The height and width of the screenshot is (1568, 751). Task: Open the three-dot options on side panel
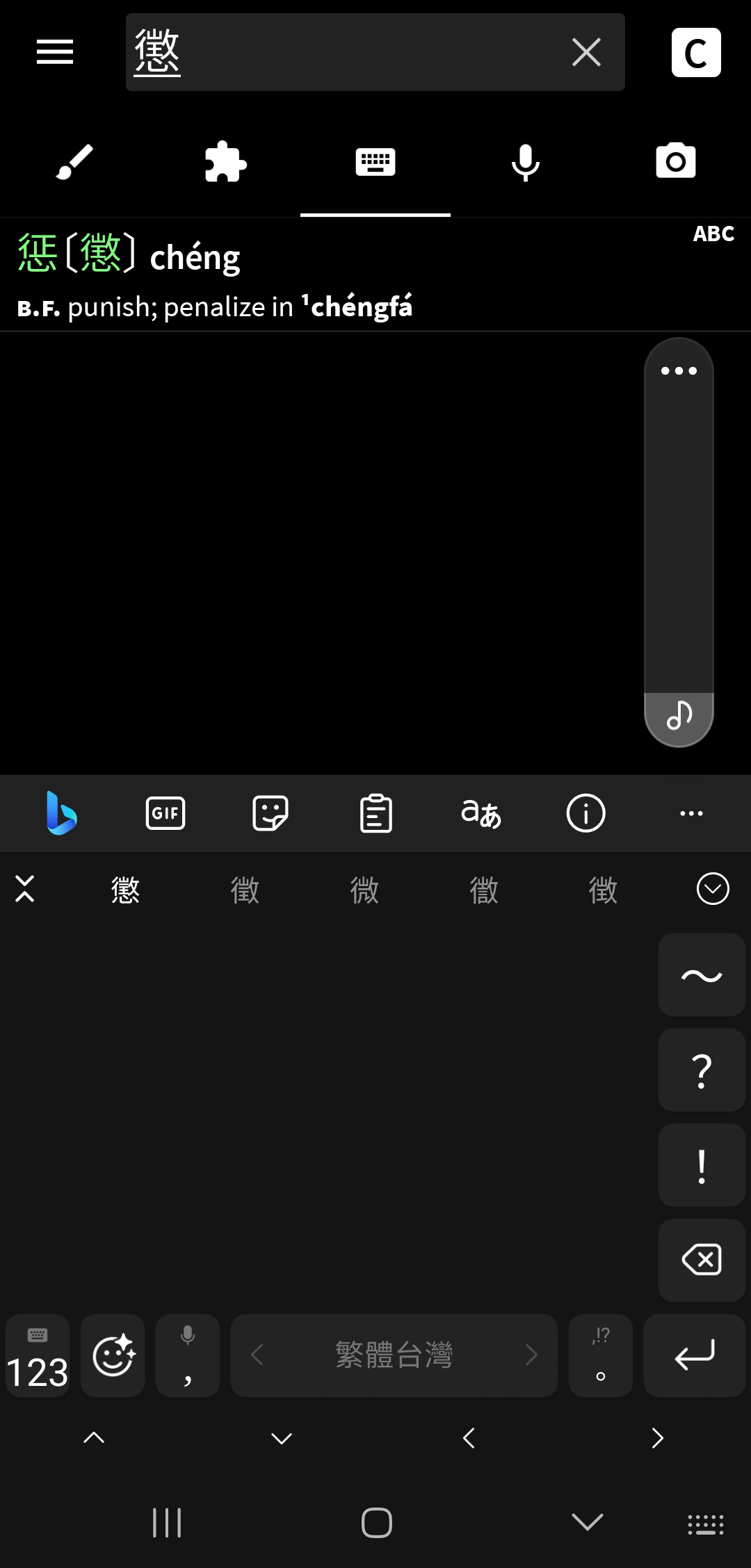(x=679, y=371)
